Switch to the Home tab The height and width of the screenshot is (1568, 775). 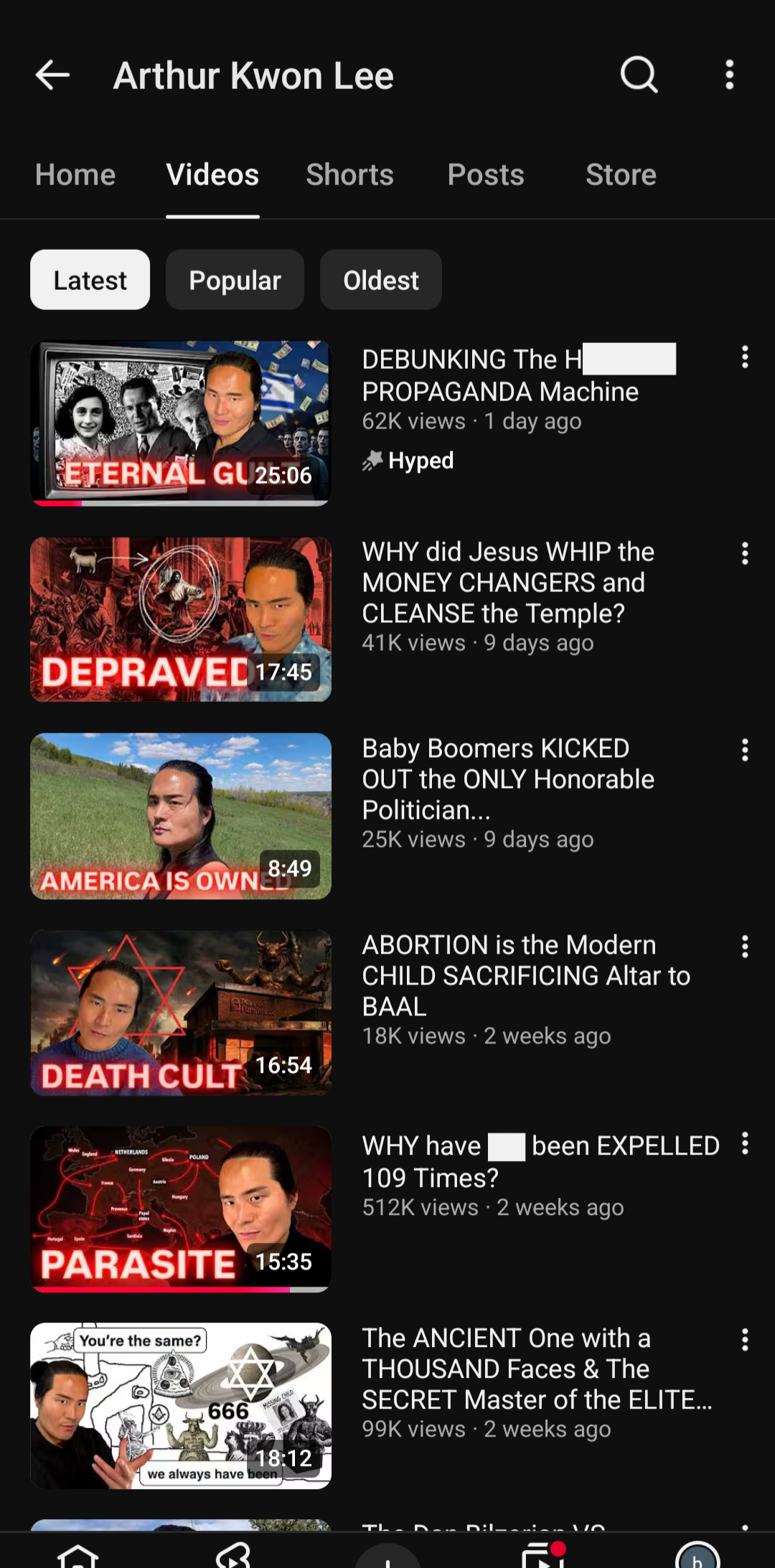point(75,175)
